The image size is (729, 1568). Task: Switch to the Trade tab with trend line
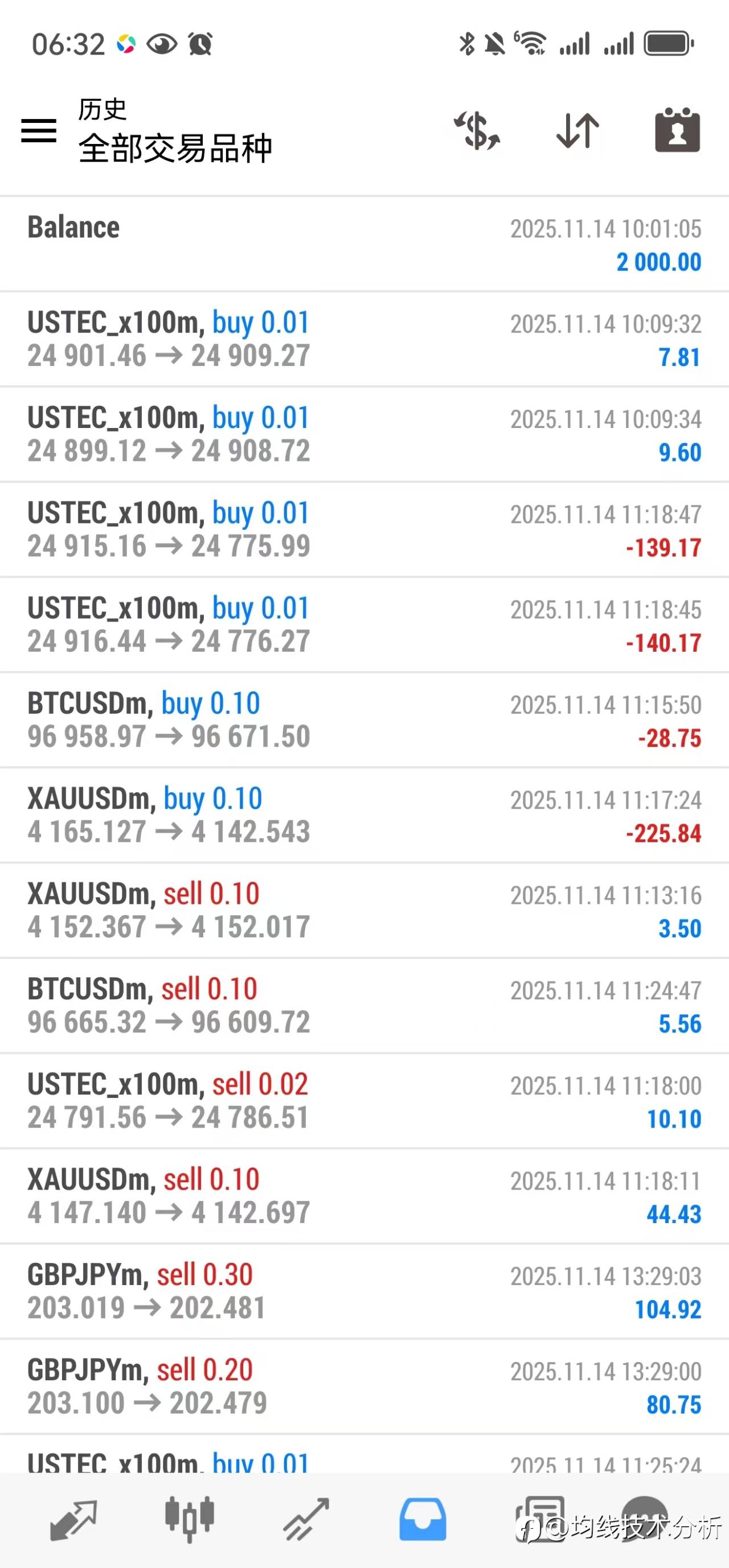tap(306, 1520)
